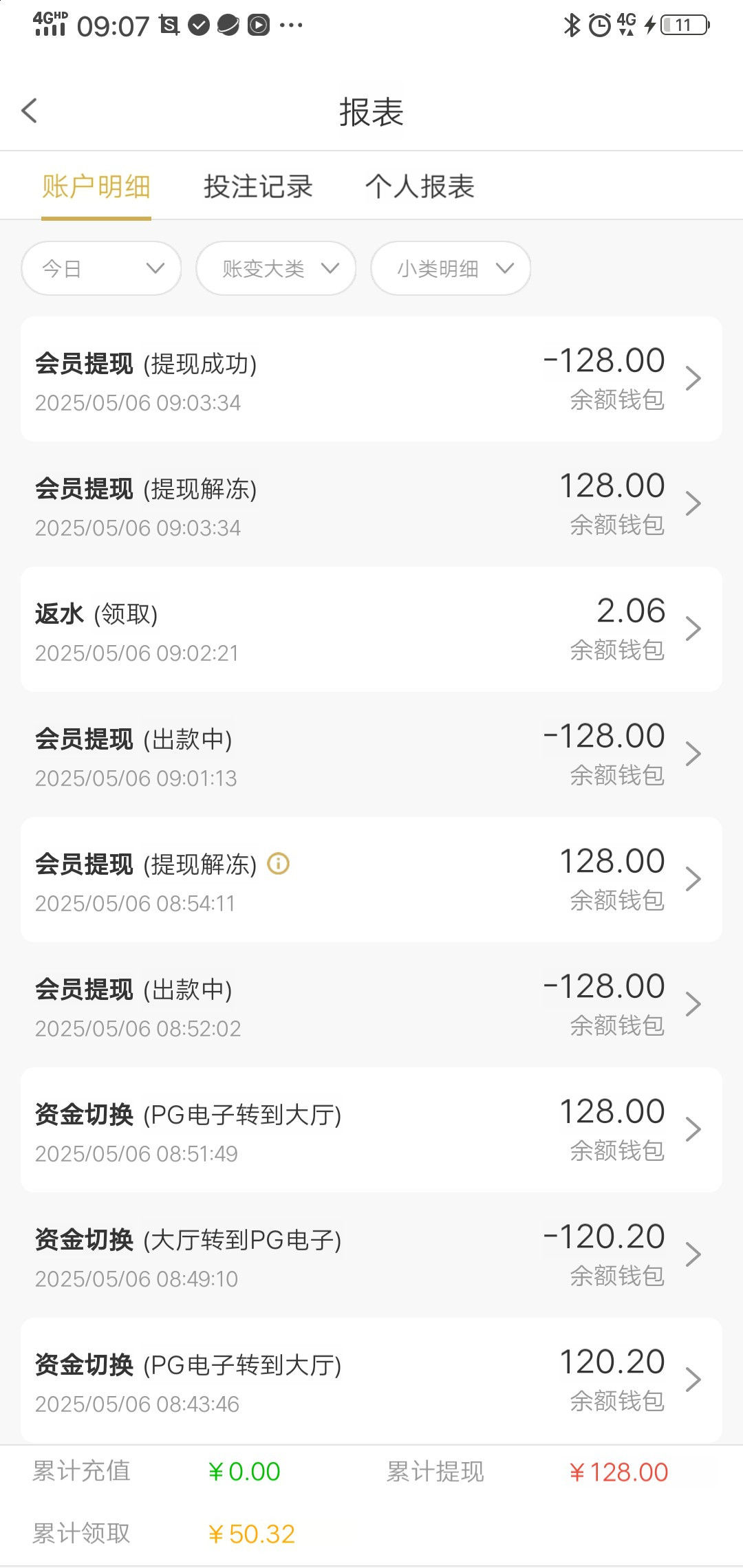View 资金切换 entry at 08:51:49

[371, 1130]
